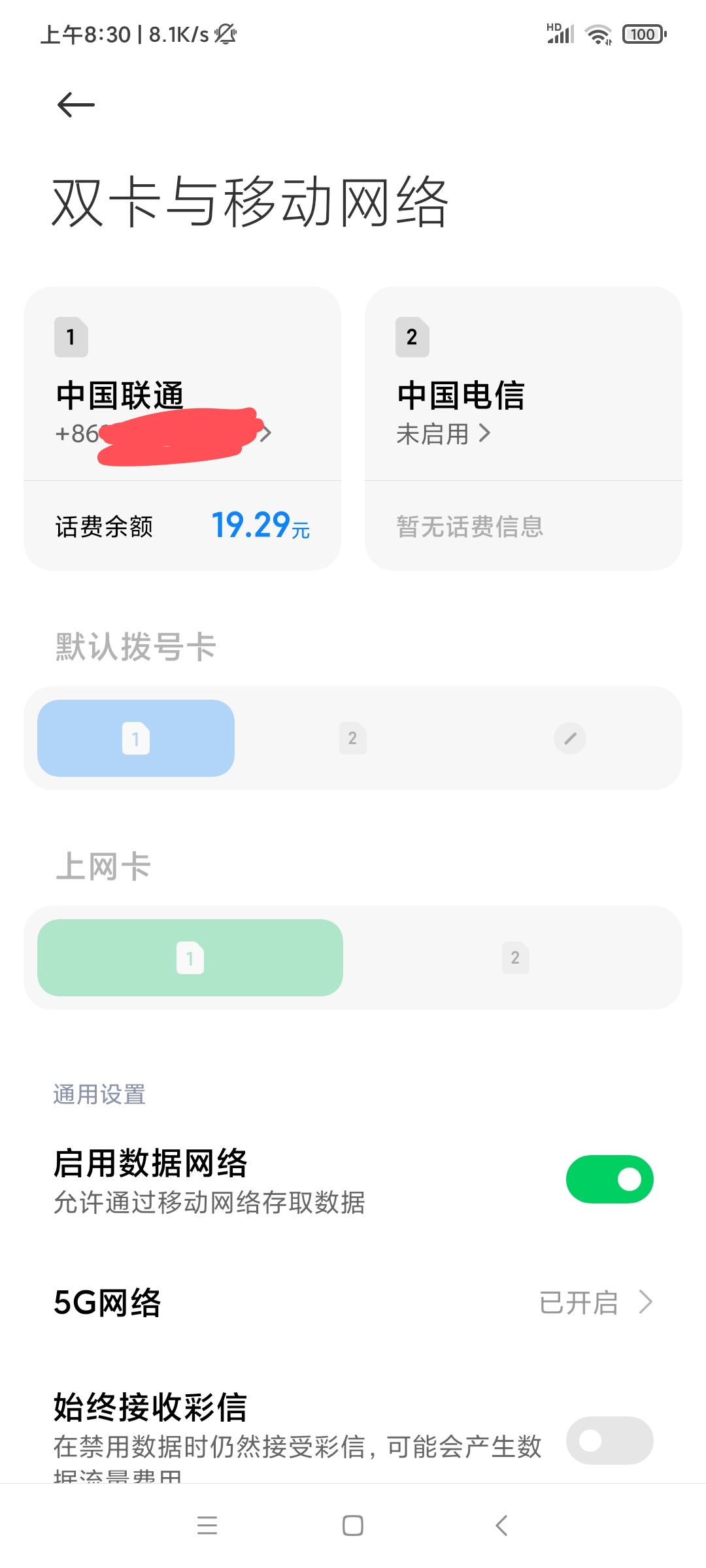
Task: Set SIM 1 as default dialing card
Action: 136,738
